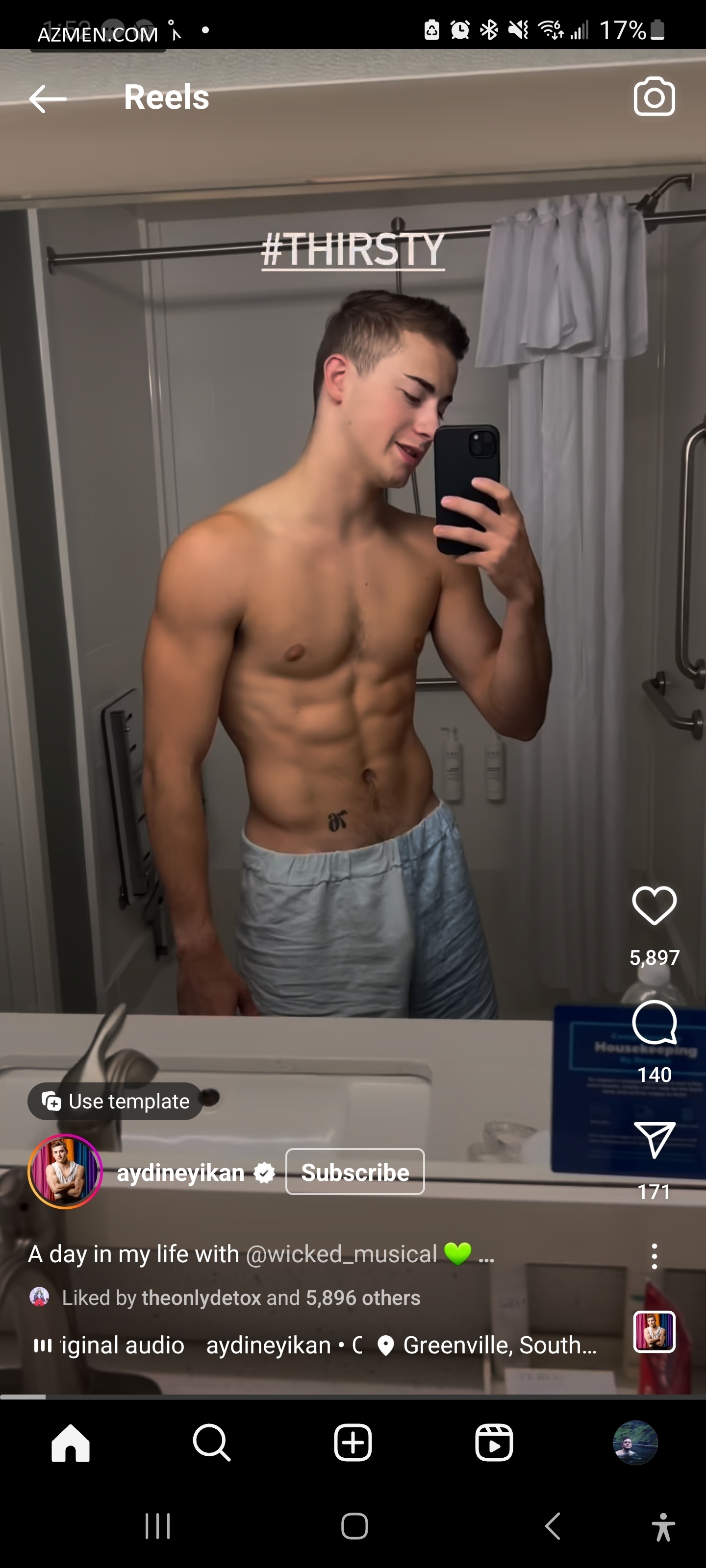Open the @wicked_musical mention in the caption
706x1568 pixels.
coord(341,1254)
